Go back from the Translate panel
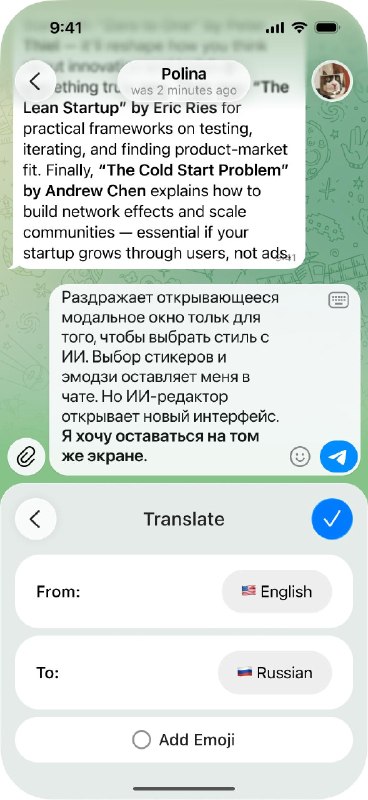This screenshot has height=800, width=368. pyautogui.click(x=35, y=519)
